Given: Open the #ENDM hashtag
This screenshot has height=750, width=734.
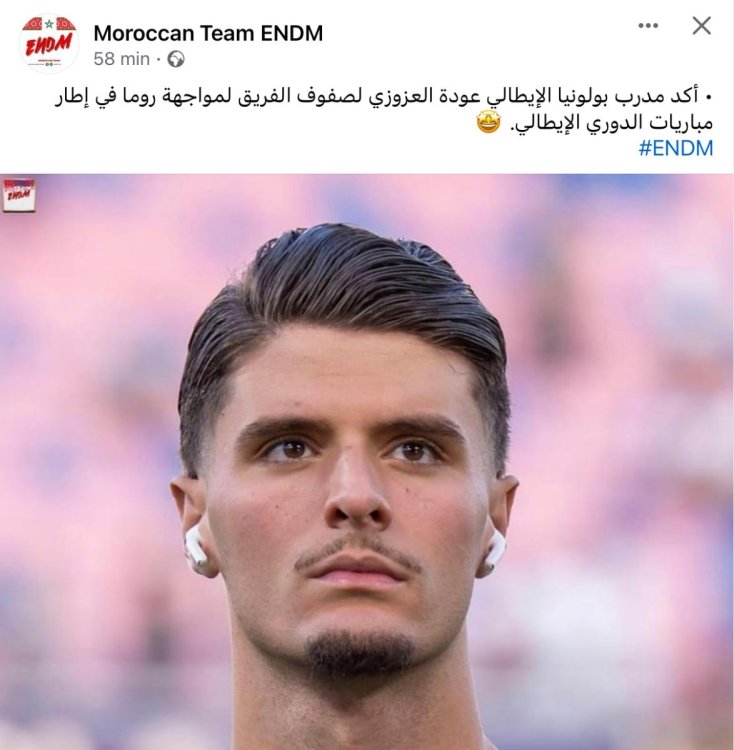Looking at the screenshot, I should click(x=675, y=149).
